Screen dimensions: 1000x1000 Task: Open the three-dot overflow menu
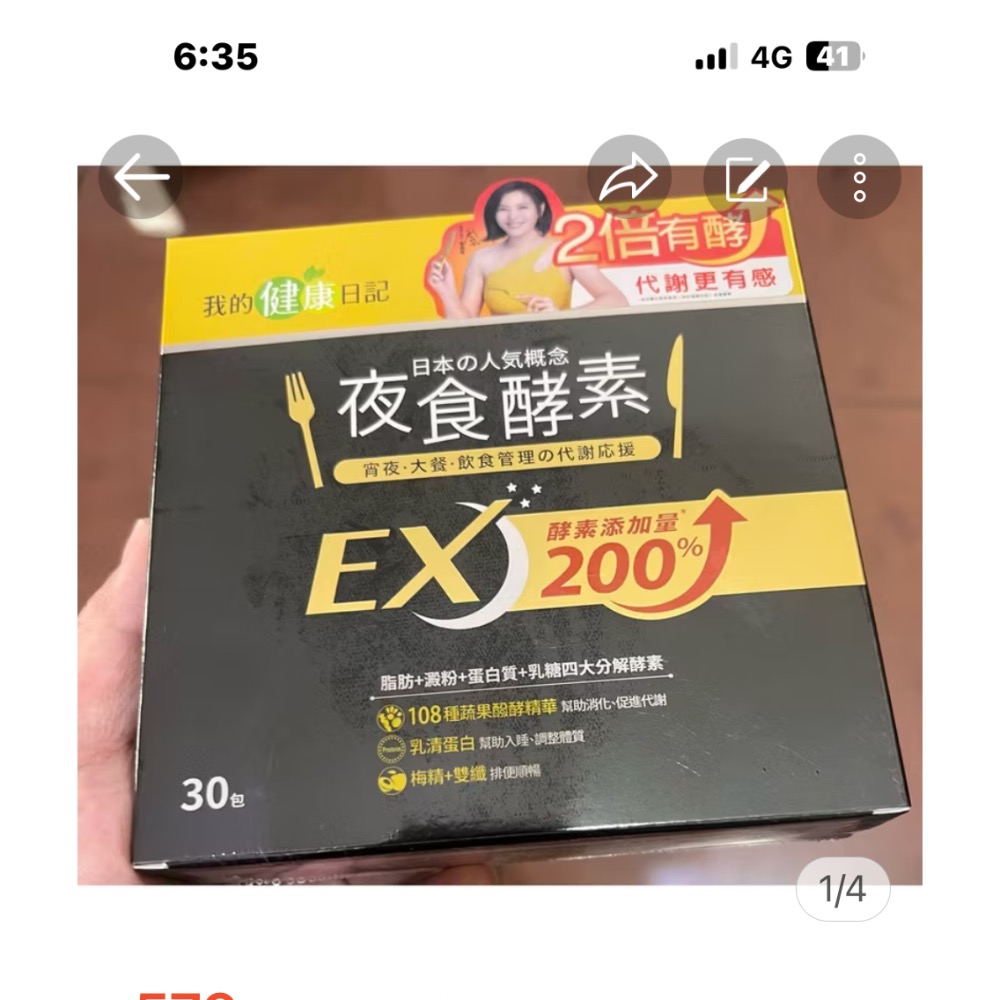tap(859, 178)
